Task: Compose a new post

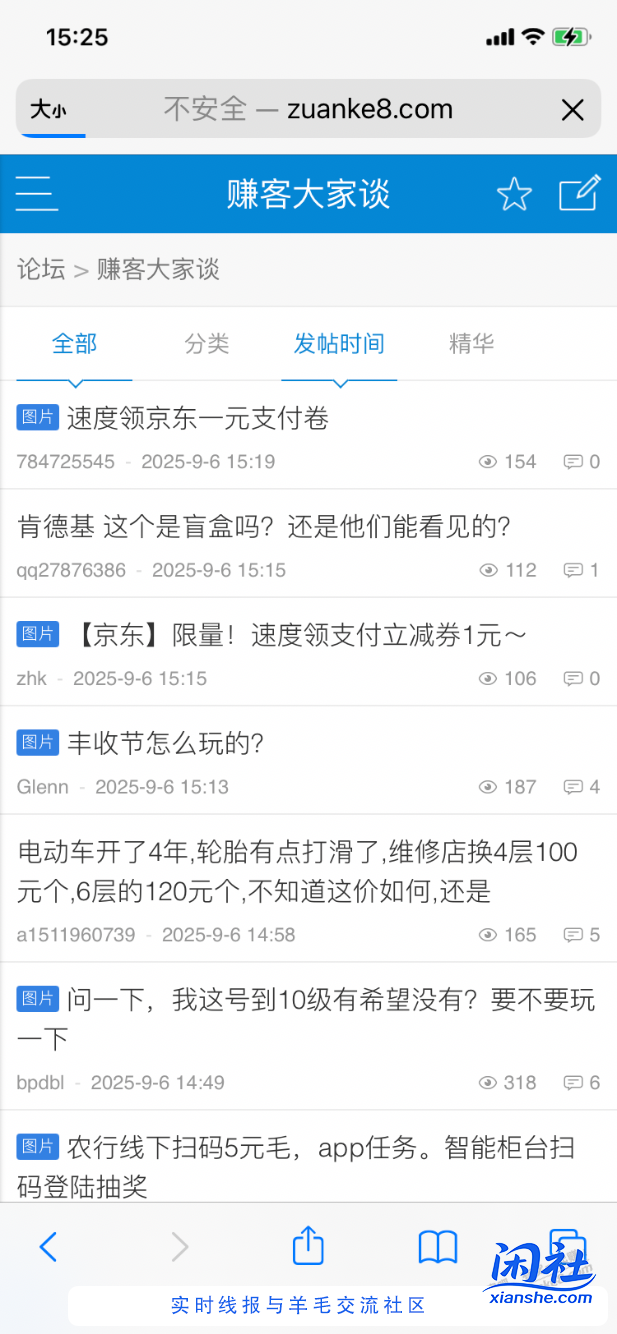Action: point(579,192)
